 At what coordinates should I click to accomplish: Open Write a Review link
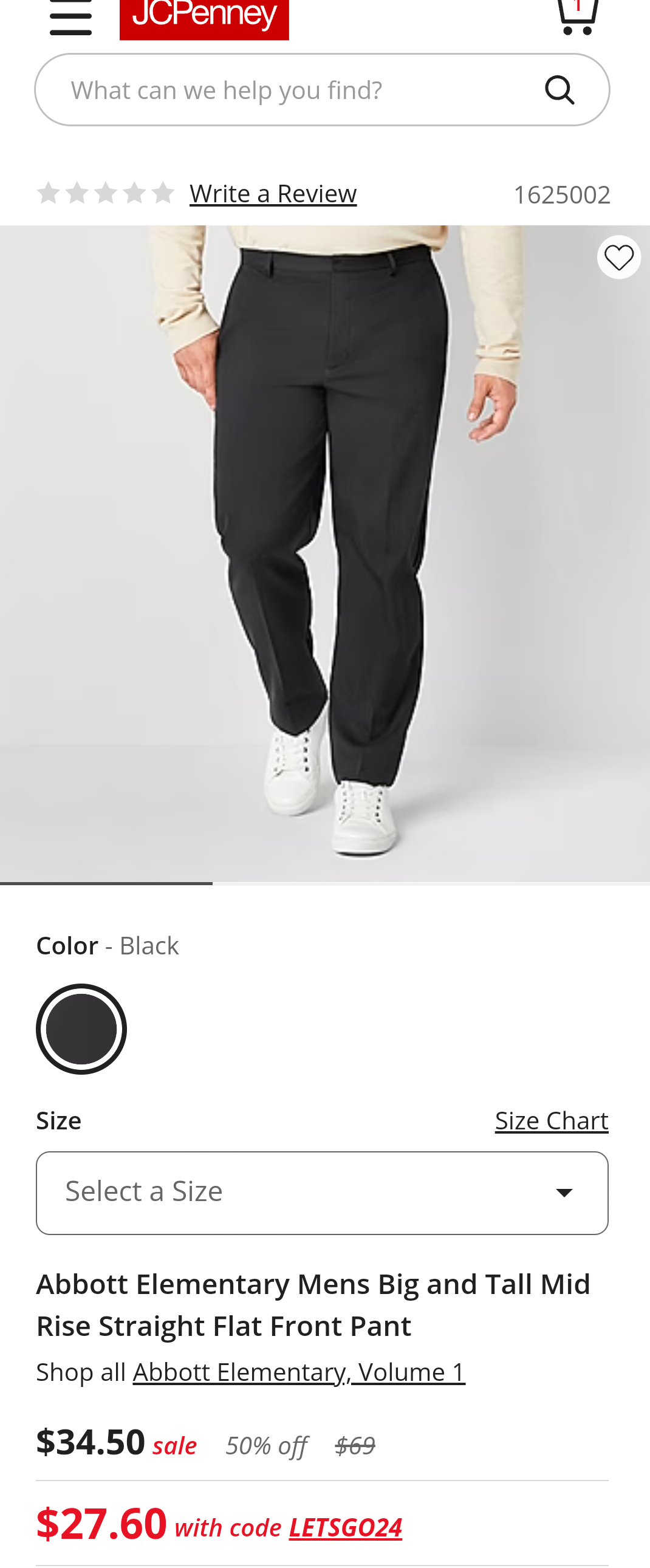(x=273, y=194)
